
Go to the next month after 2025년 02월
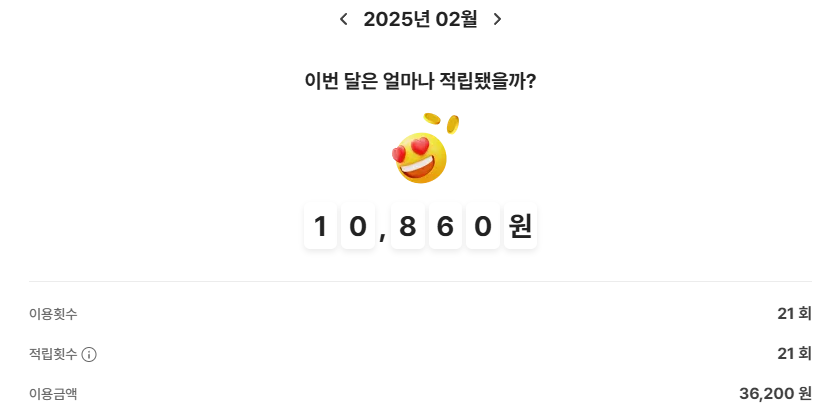point(497,19)
